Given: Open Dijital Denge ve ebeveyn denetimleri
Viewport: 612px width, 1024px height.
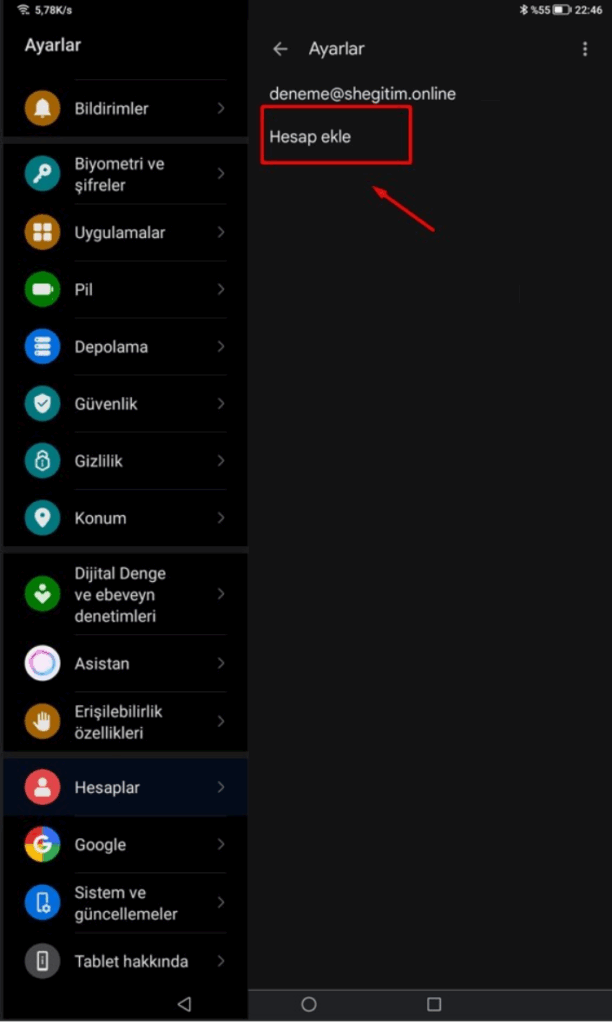Looking at the screenshot, I should [125, 594].
